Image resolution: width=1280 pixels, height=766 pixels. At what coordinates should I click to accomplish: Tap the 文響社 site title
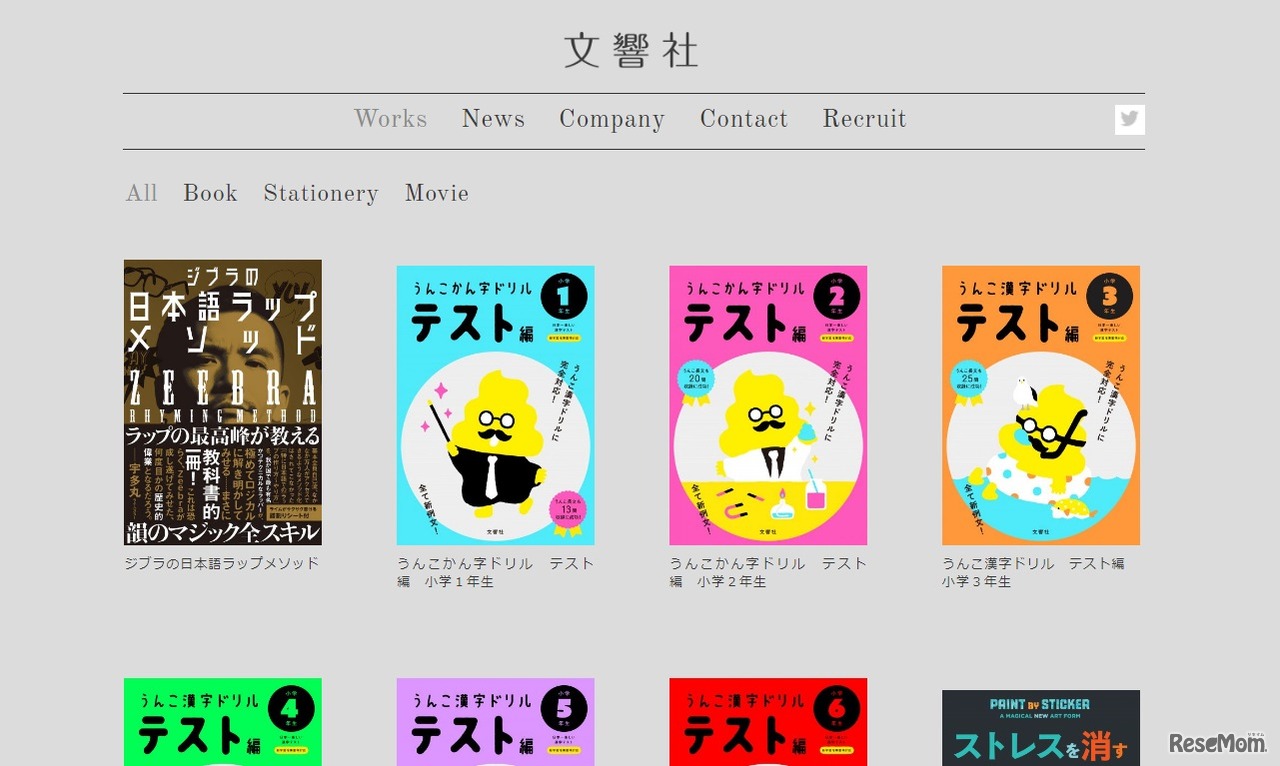[632, 50]
